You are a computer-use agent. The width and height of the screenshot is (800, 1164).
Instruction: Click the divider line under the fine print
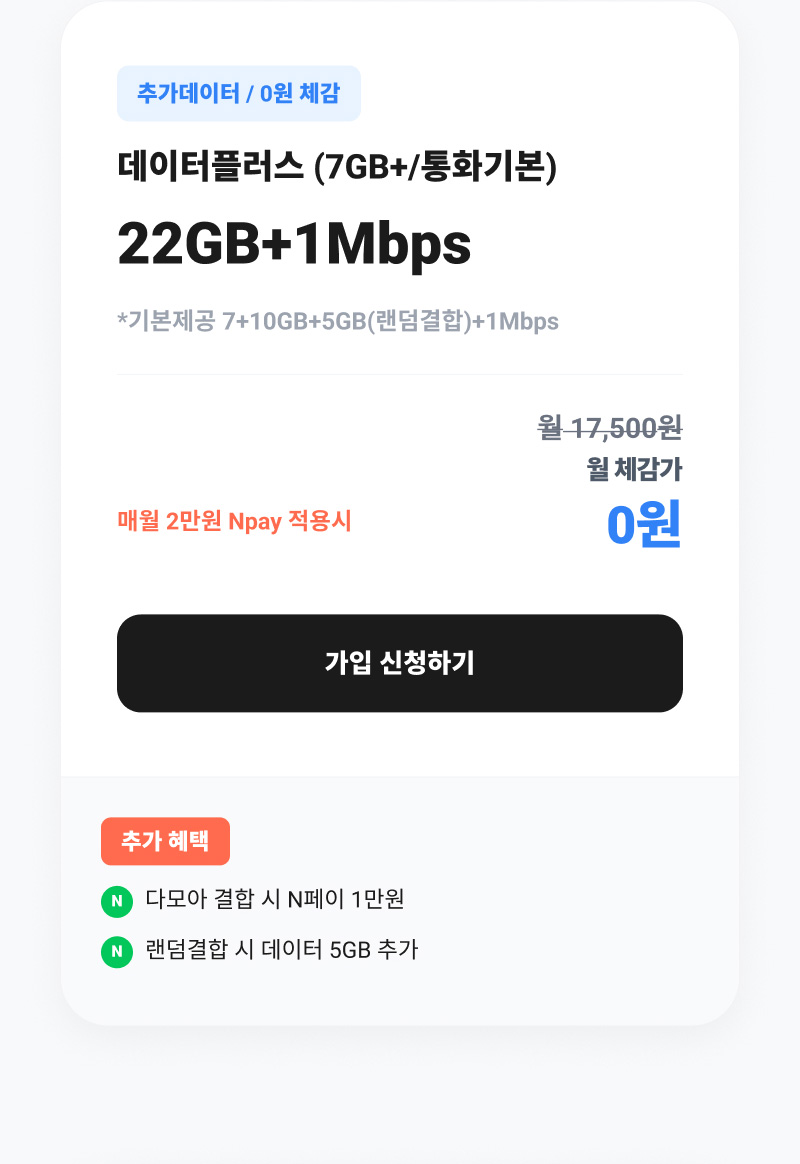[x=399, y=371]
